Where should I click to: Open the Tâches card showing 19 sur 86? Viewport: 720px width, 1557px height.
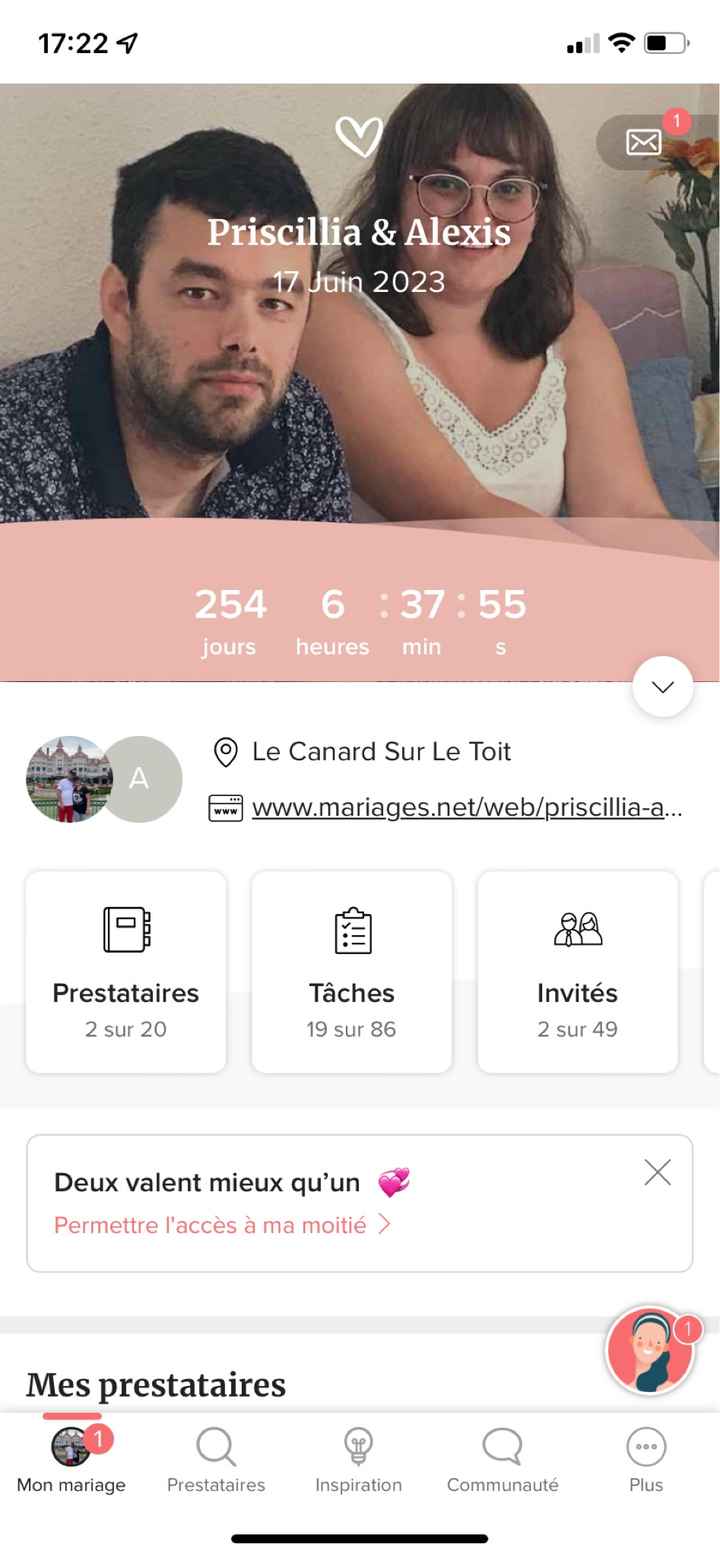(352, 970)
